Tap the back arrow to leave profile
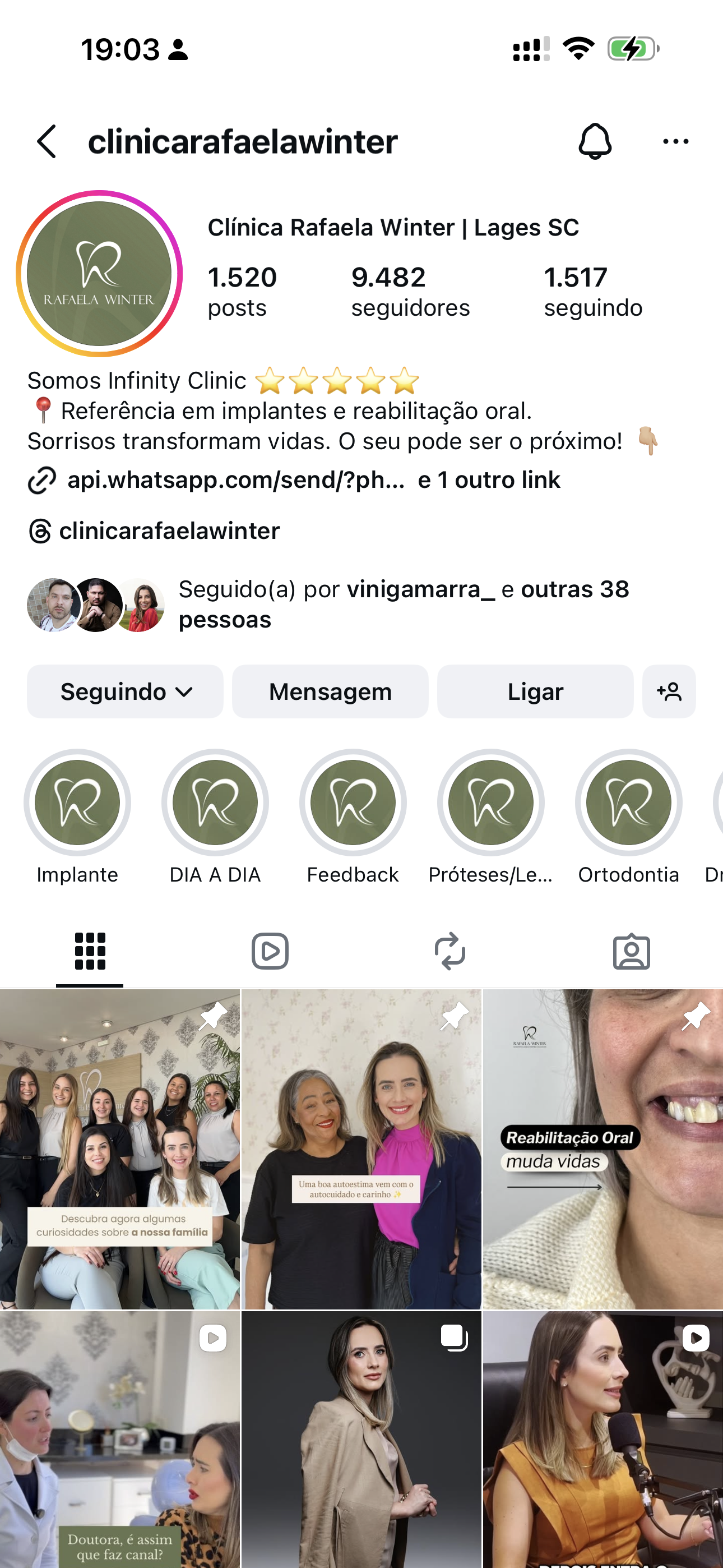 (47, 140)
